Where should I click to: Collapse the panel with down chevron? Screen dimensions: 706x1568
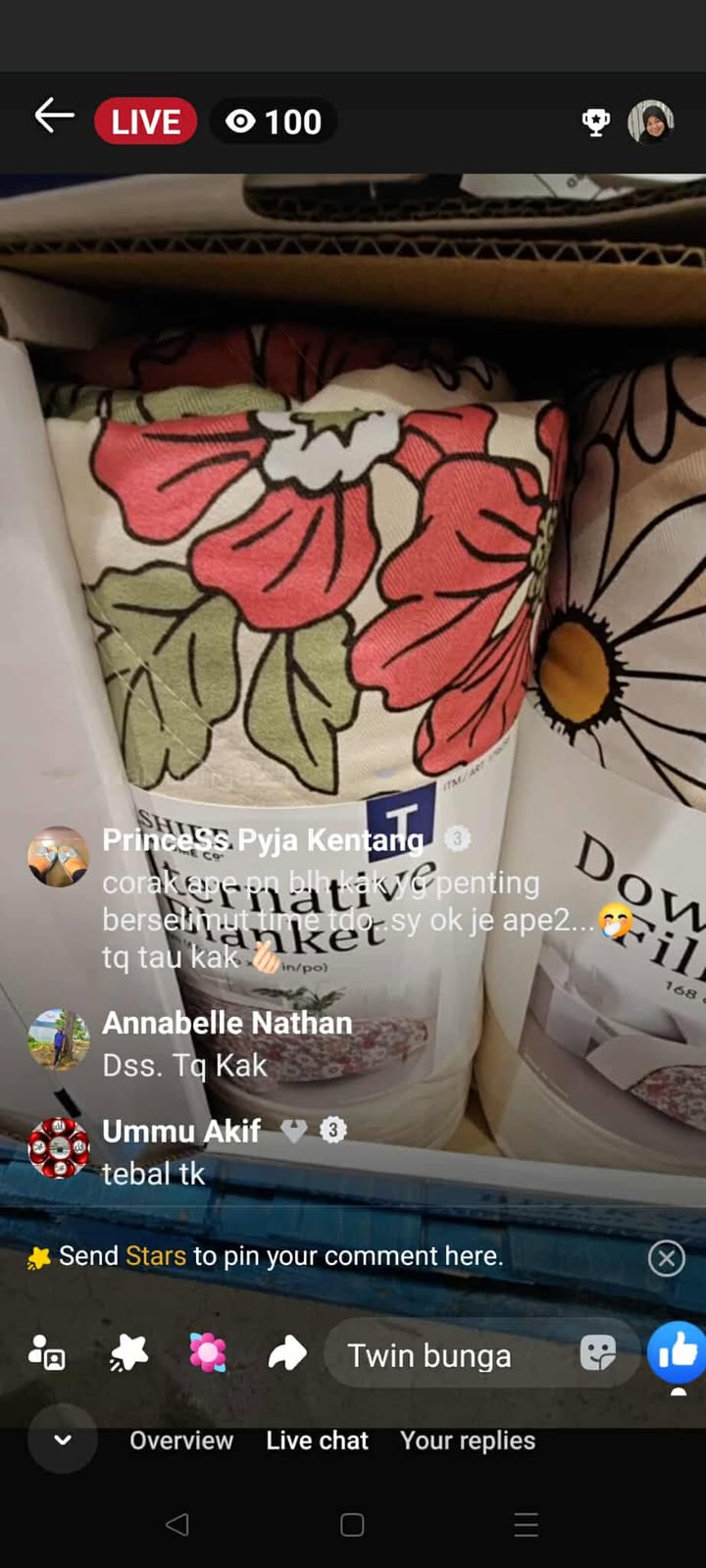(x=63, y=1440)
